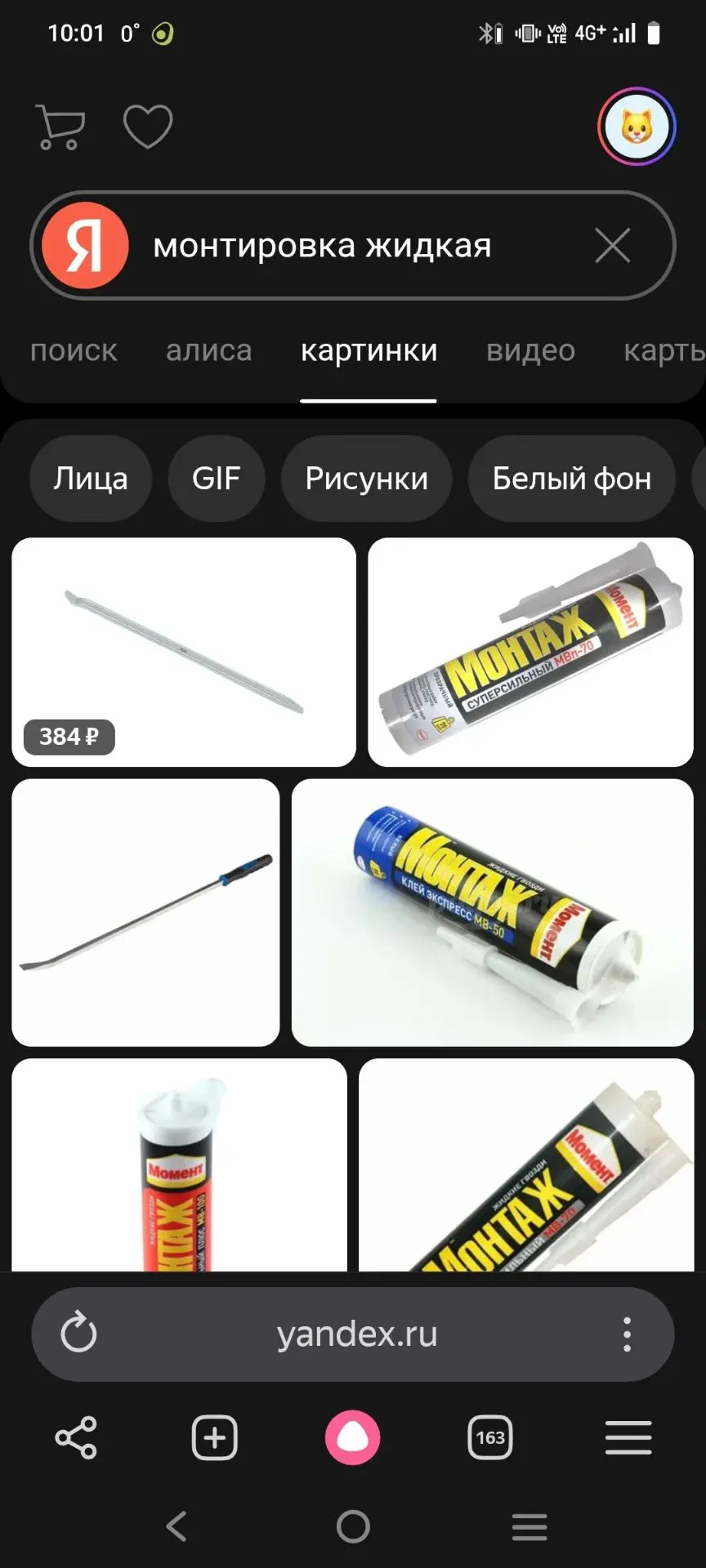
Task: Switch to the видео tab
Action: click(530, 350)
